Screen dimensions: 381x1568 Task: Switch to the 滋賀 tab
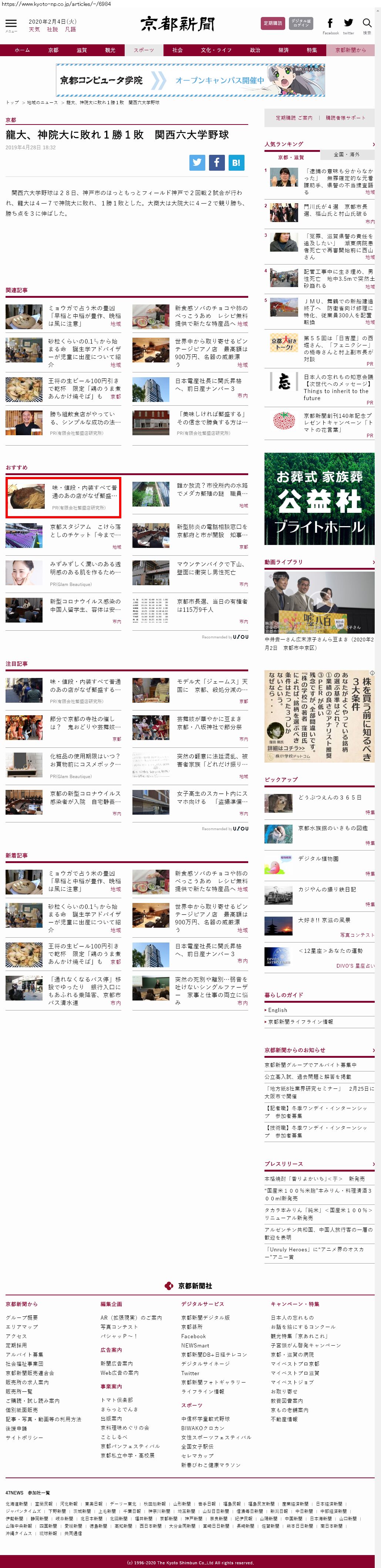coord(81,50)
